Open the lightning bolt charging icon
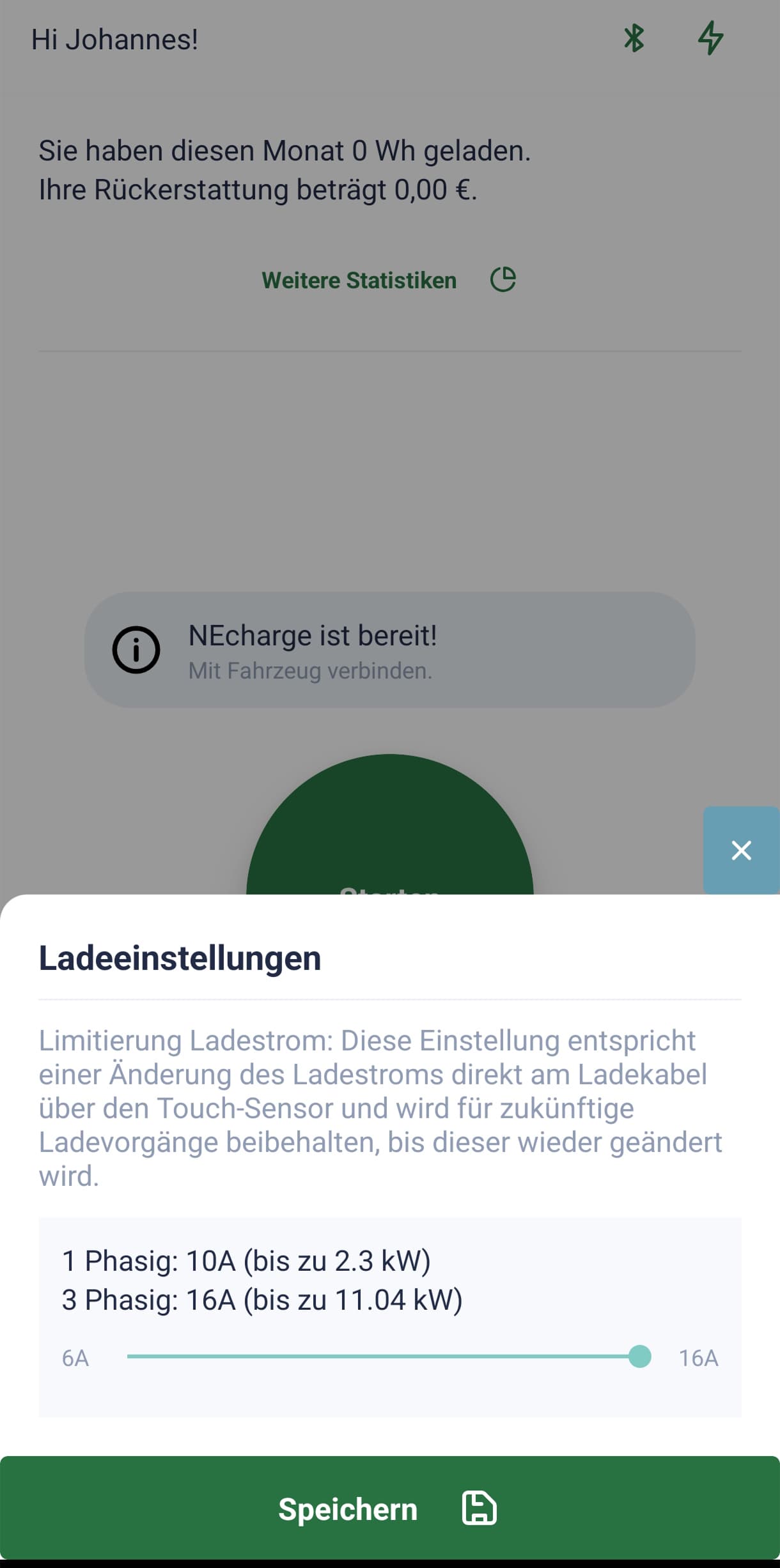This screenshot has height=1568, width=780. click(710, 38)
